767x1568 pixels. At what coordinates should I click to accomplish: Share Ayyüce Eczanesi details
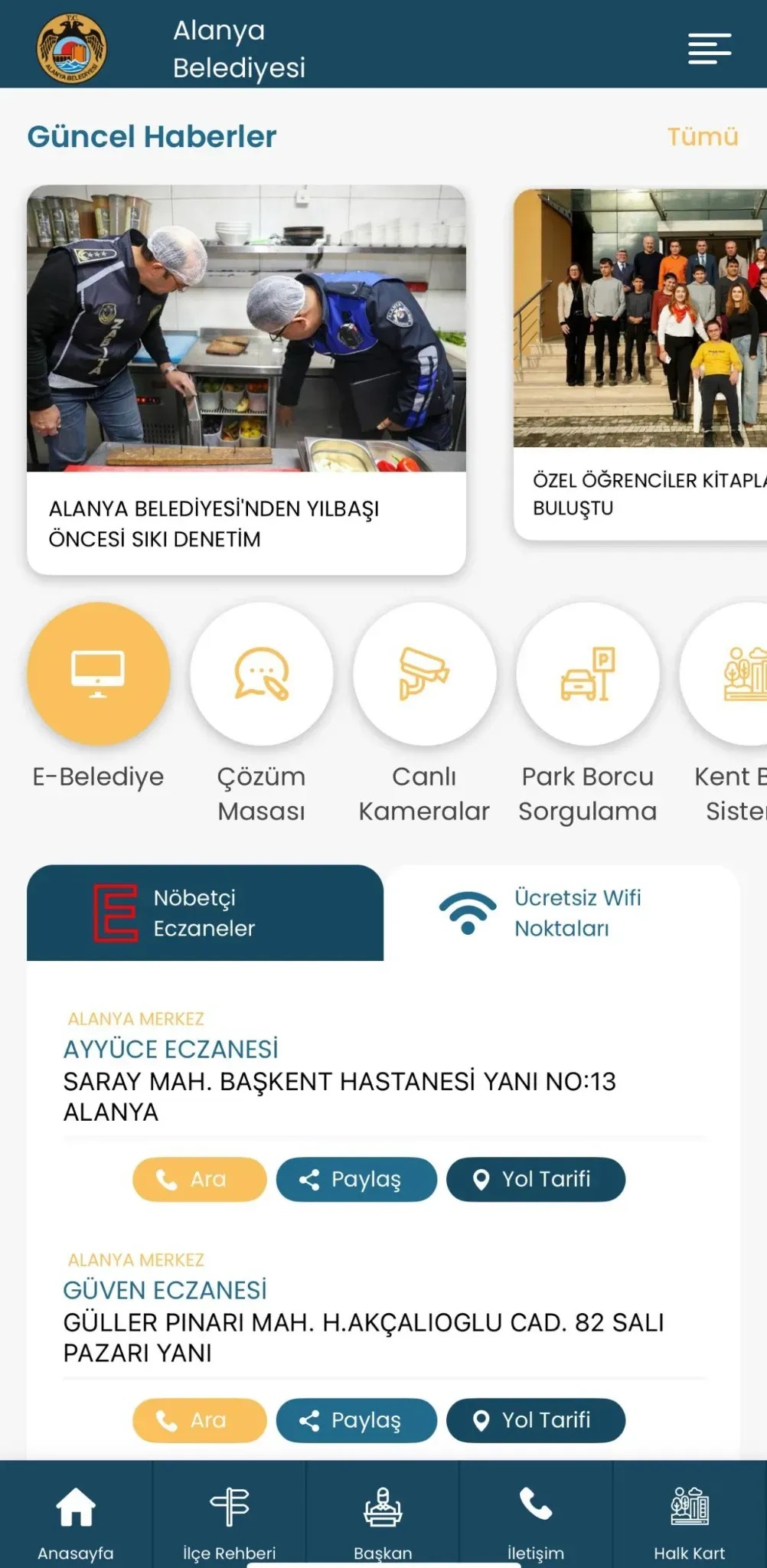pyautogui.click(x=356, y=1179)
